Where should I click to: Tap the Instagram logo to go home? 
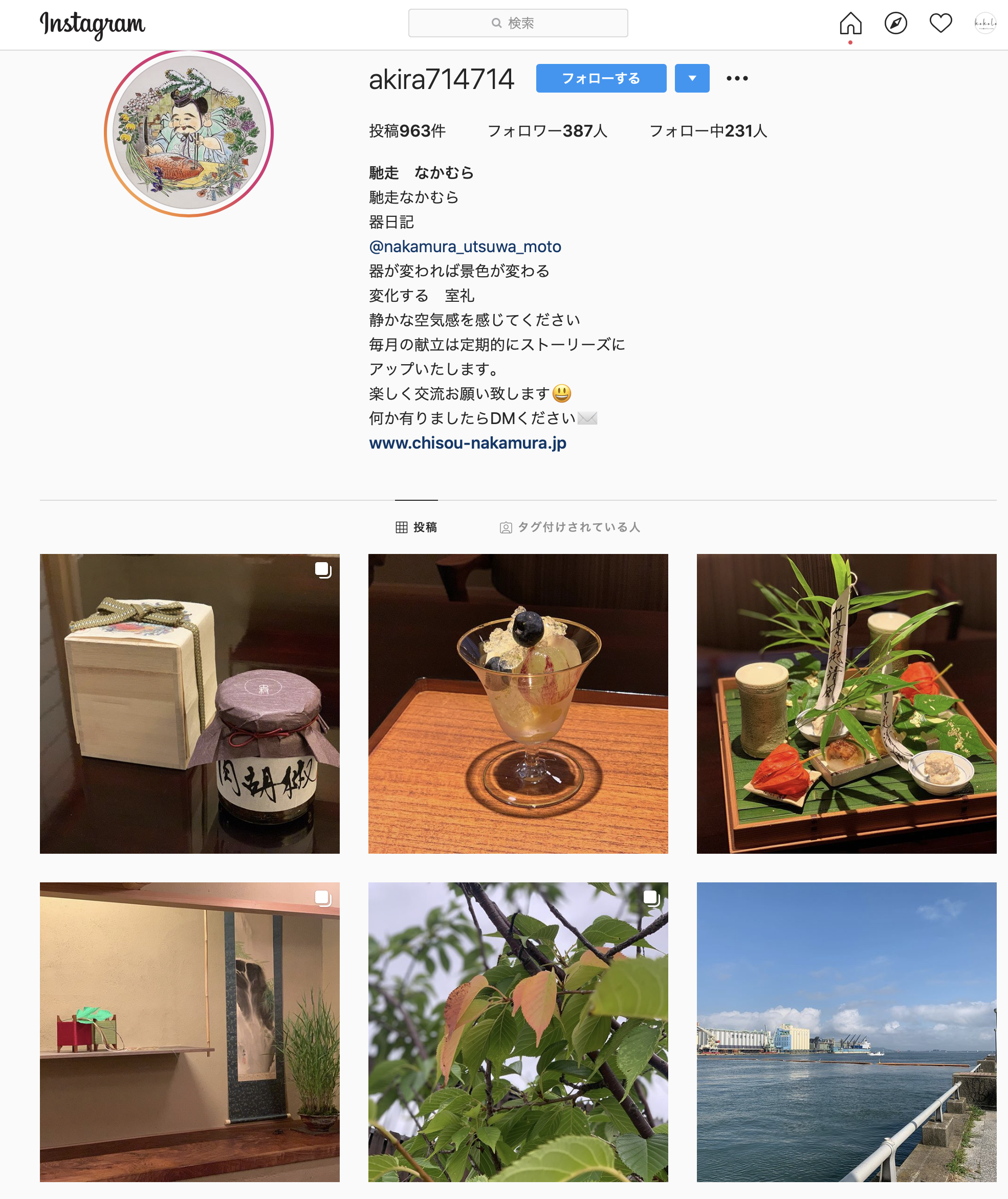pos(92,24)
